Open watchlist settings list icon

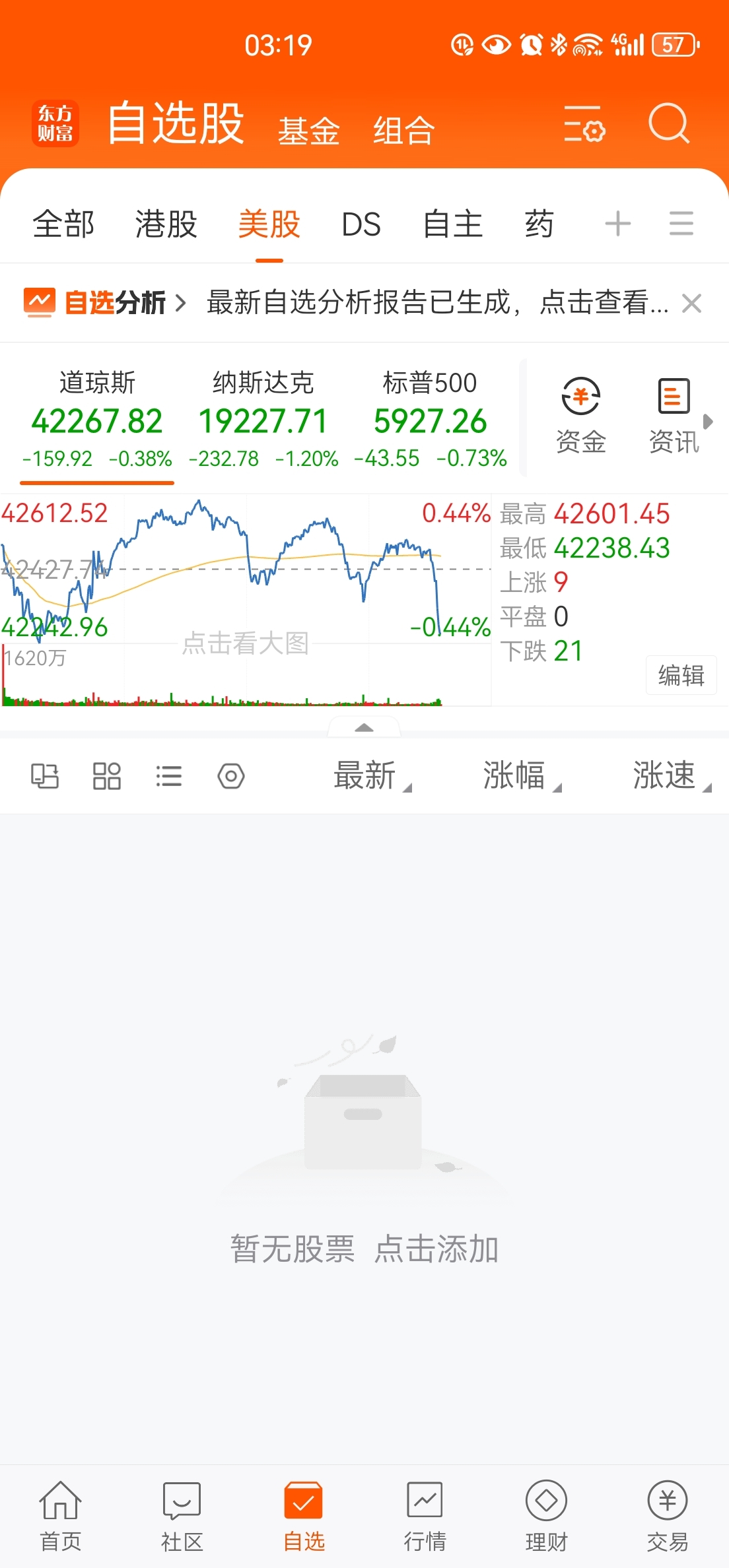(584, 124)
